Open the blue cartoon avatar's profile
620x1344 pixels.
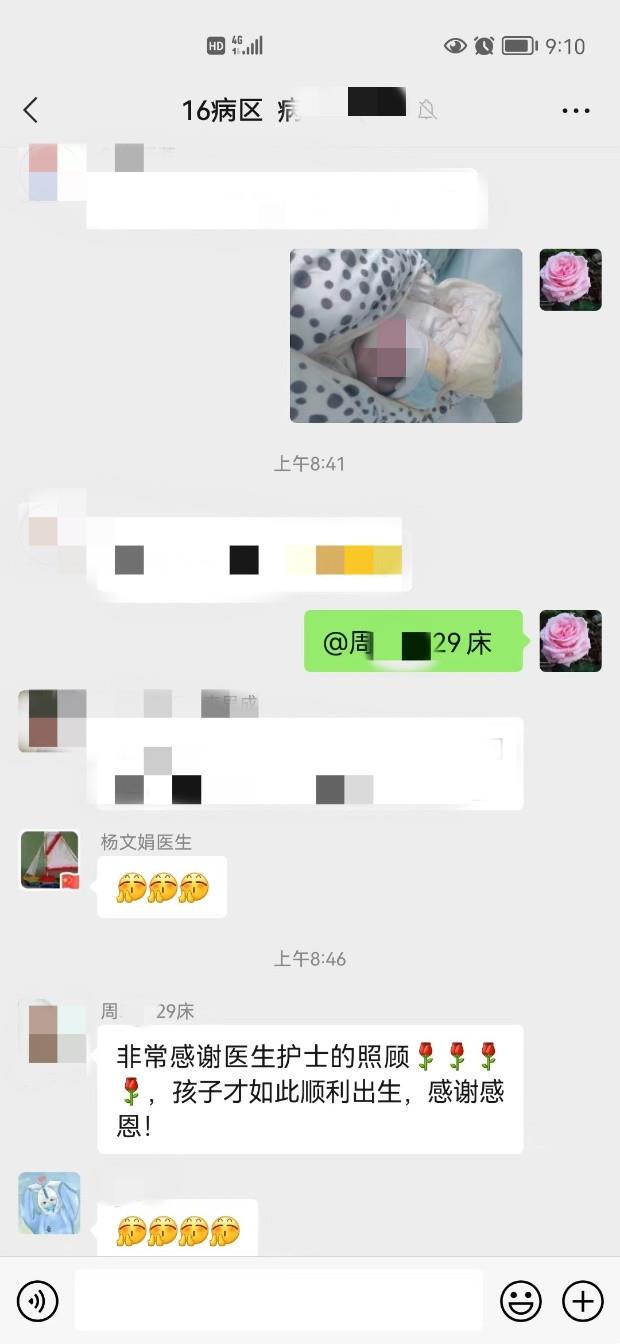coord(50,1203)
